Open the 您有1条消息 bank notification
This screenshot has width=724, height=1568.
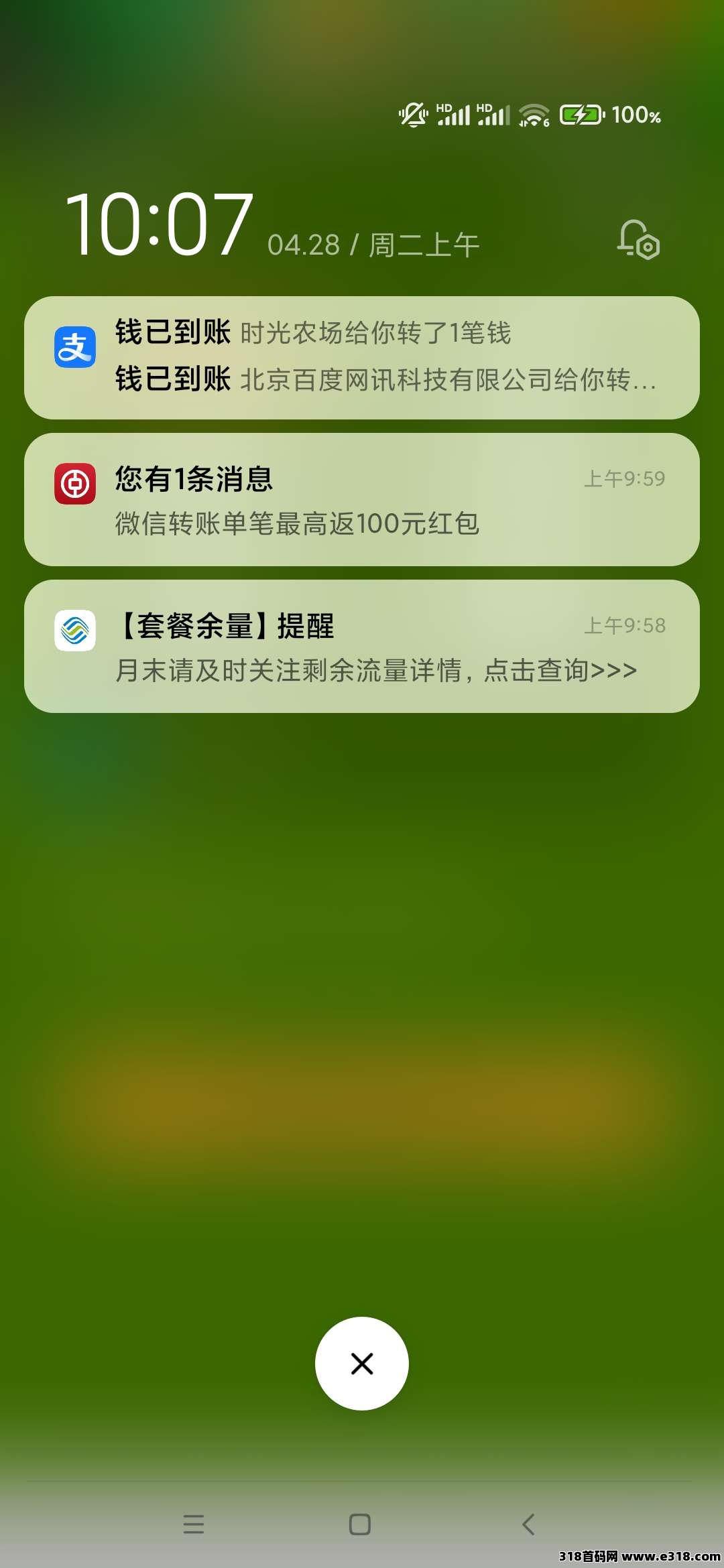click(362, 499)
